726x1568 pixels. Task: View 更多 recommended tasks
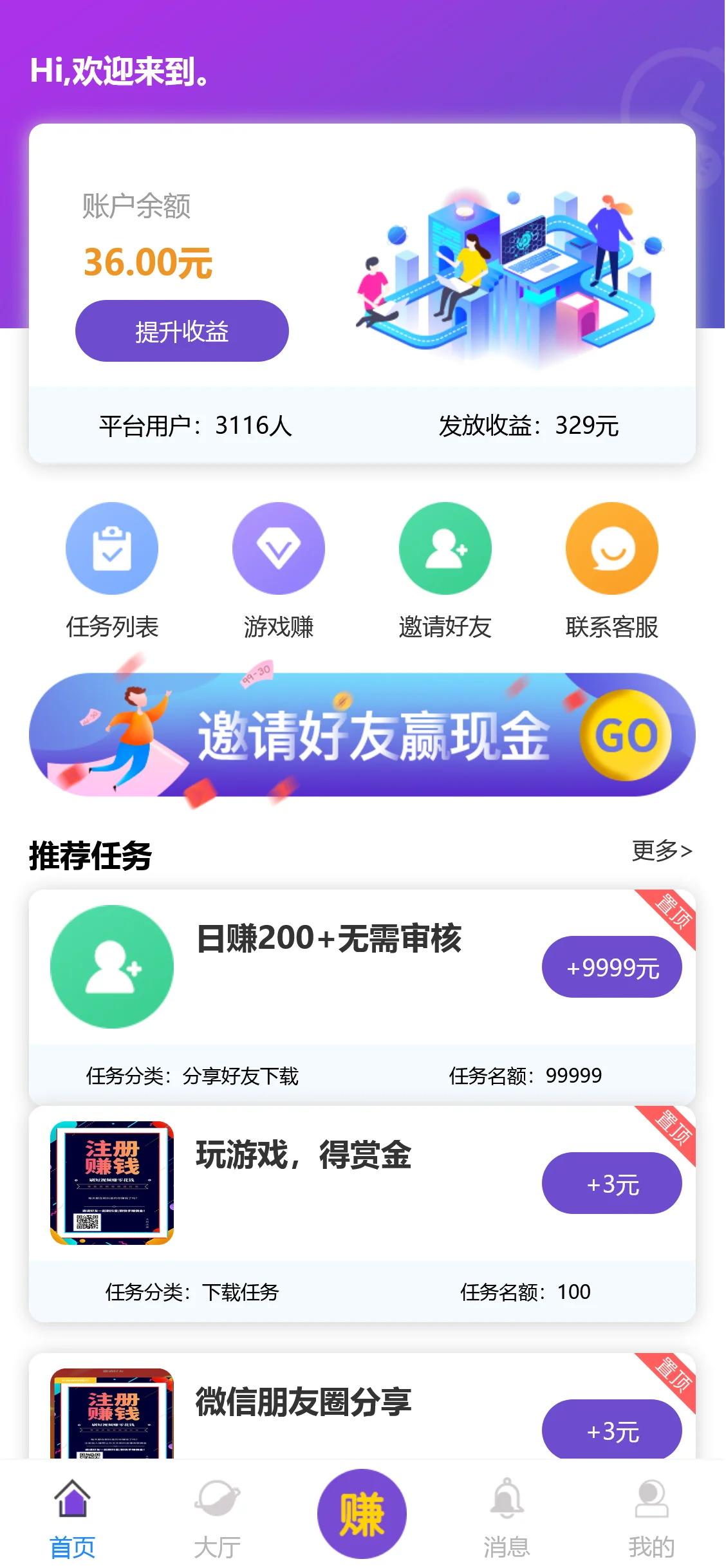(x=662, y=851)
